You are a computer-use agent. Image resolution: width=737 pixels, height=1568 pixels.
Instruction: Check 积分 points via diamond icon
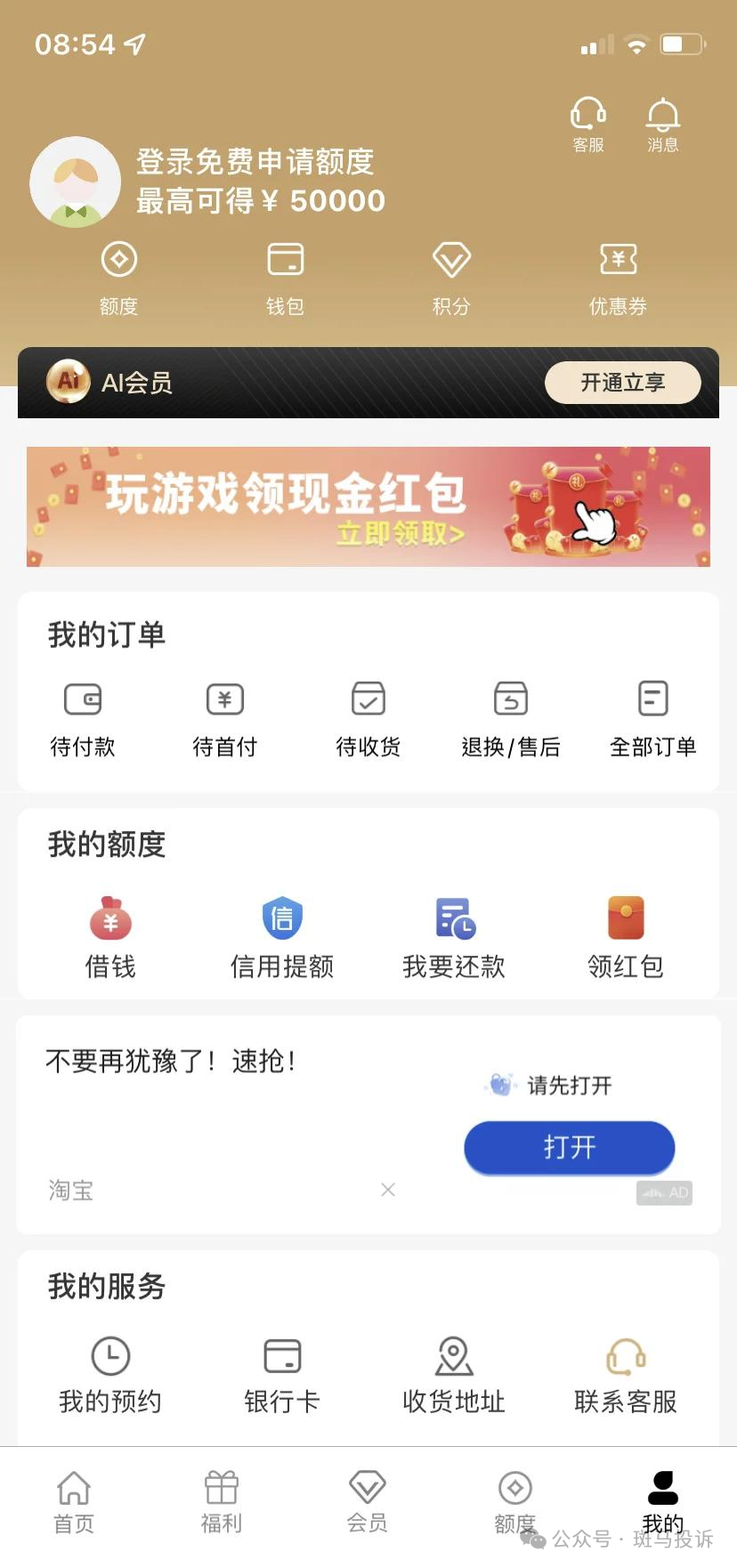point(451,276)
